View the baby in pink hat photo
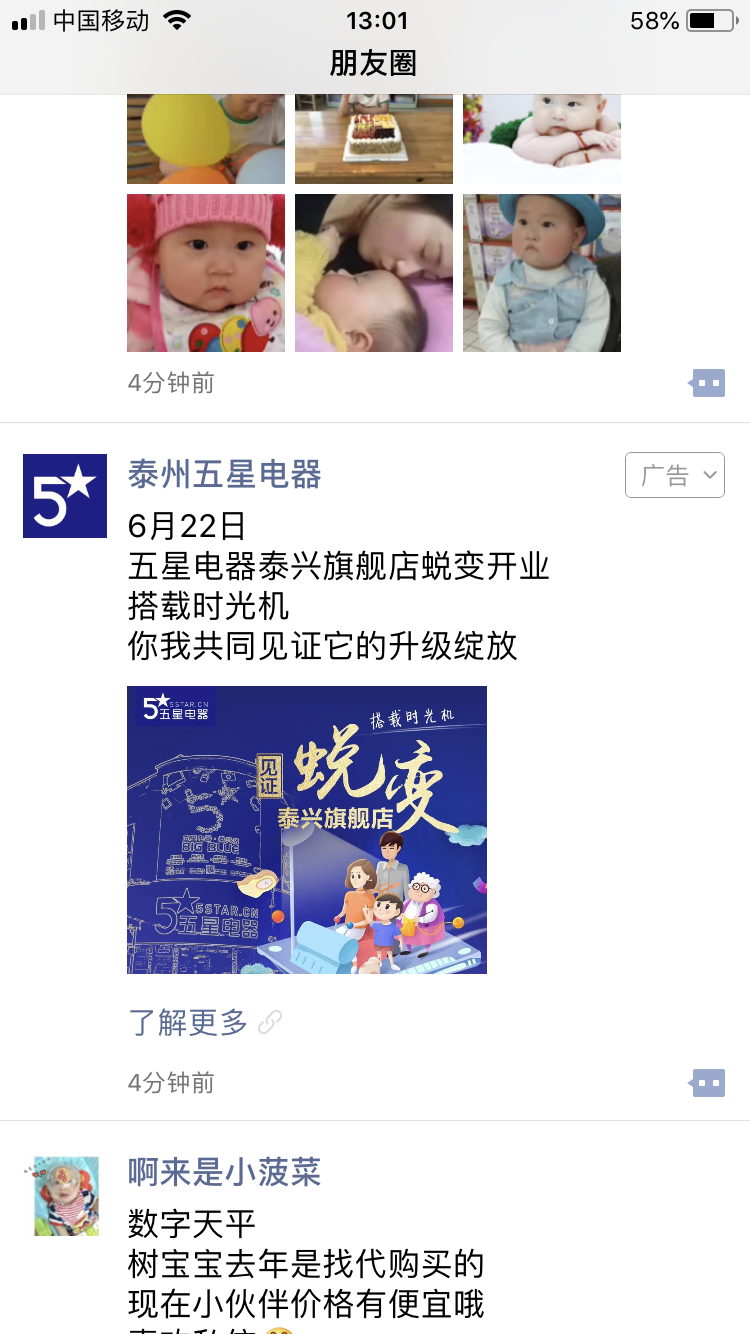 point(206,273)
